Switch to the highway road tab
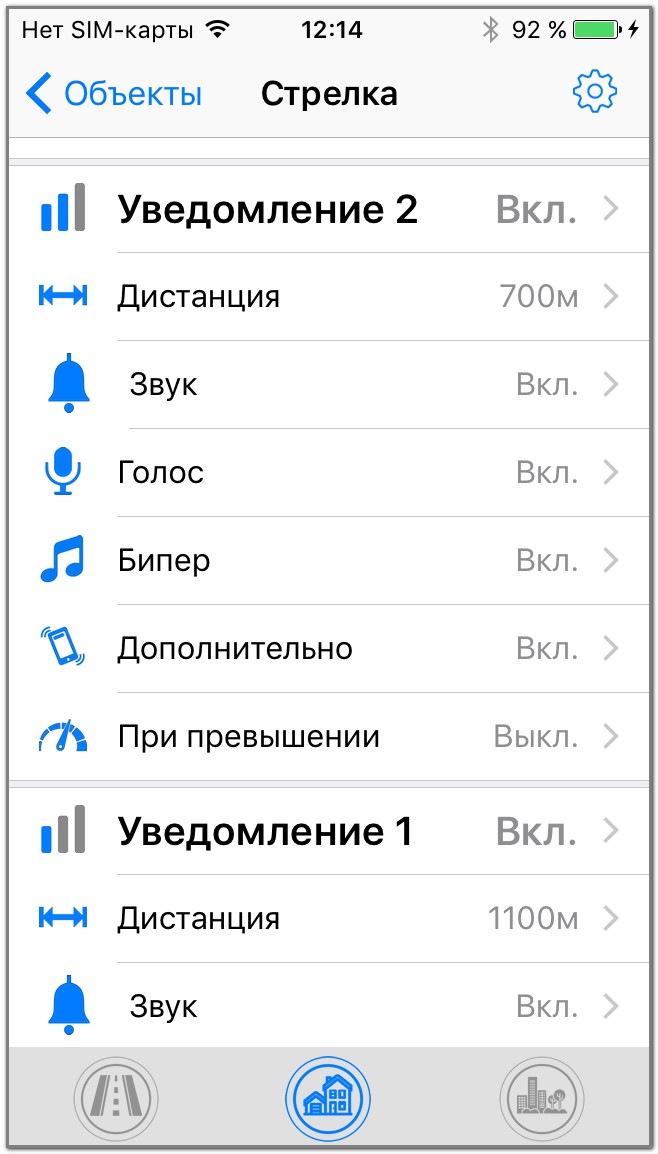 [116, 1100]
